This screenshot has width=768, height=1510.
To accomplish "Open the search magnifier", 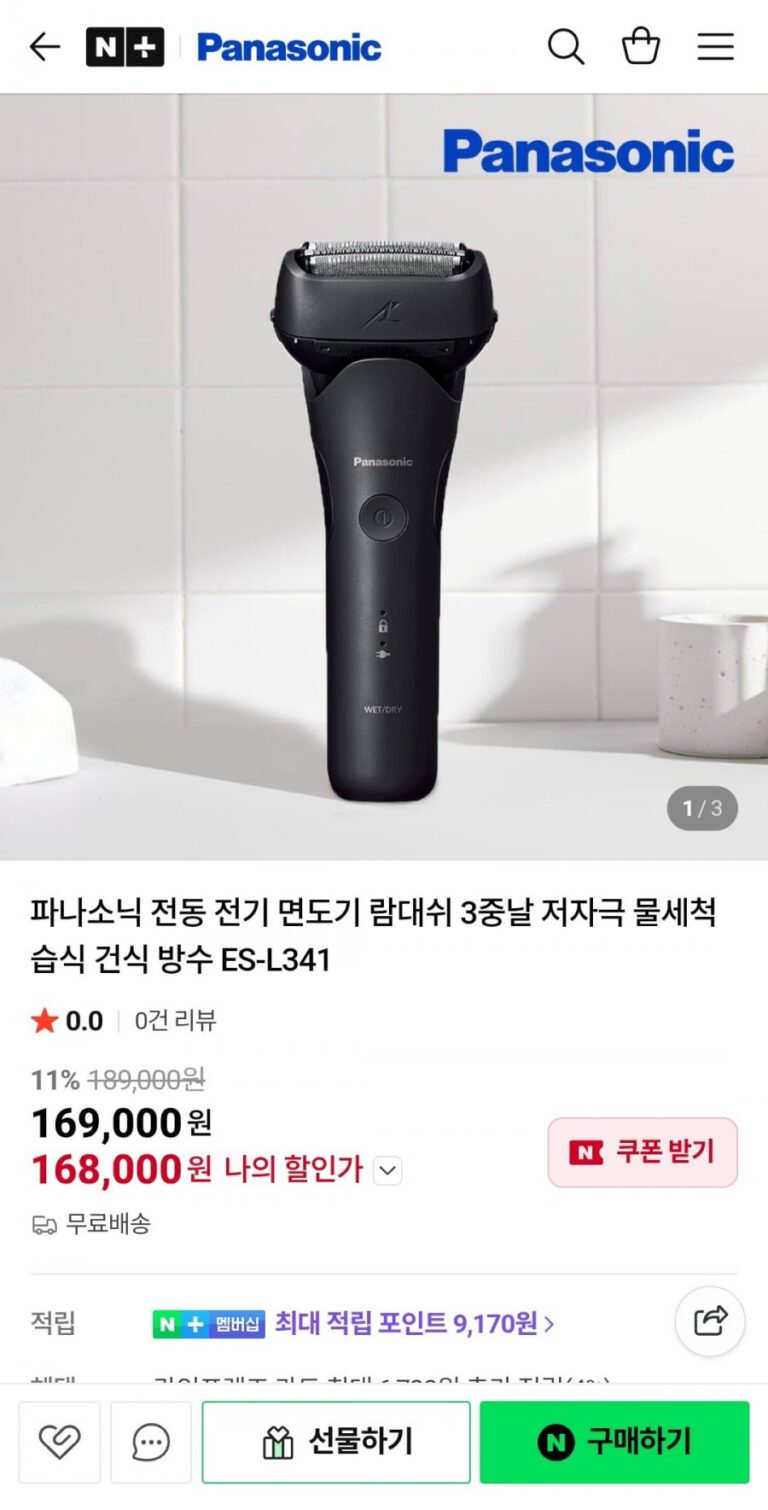I will coord(565,47).
